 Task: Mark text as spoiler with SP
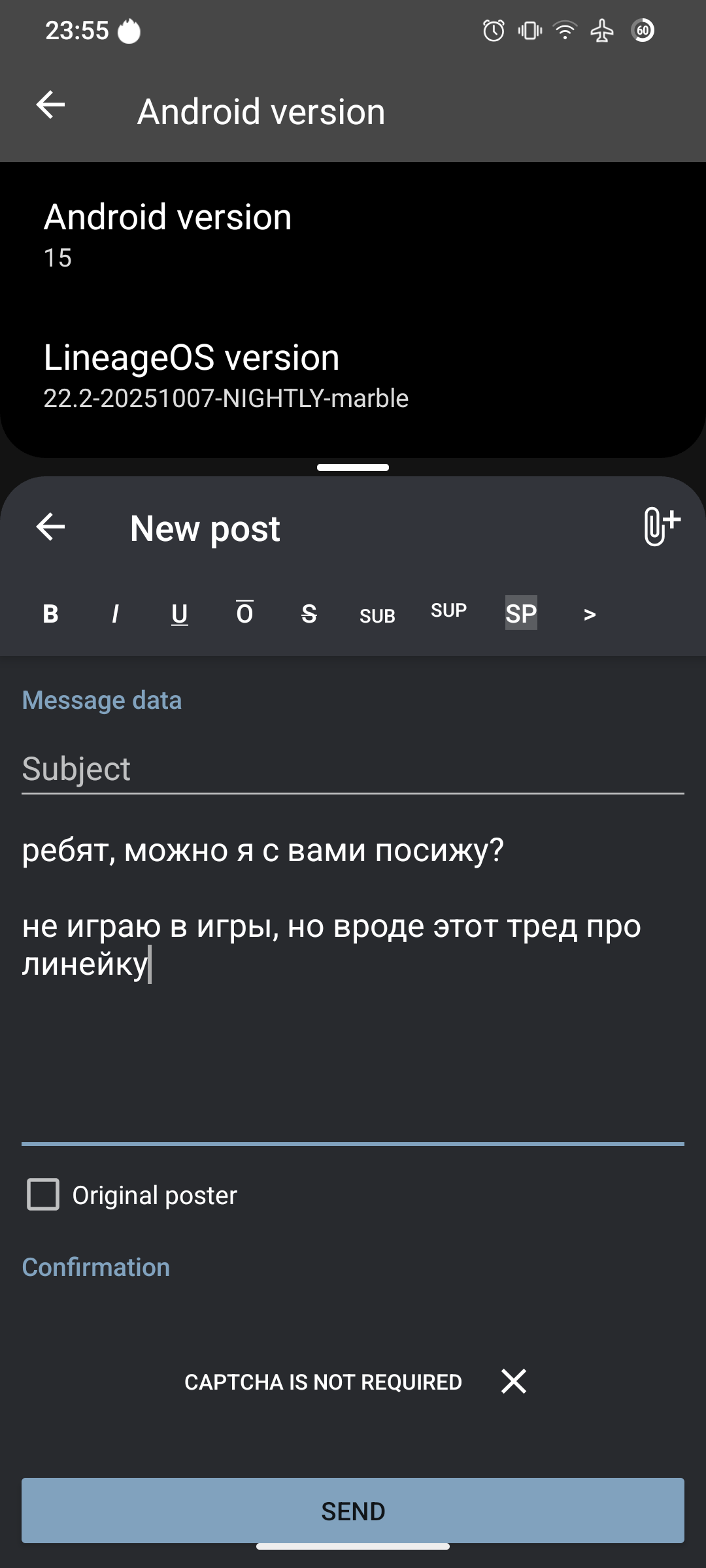click(x=521, y=613)
